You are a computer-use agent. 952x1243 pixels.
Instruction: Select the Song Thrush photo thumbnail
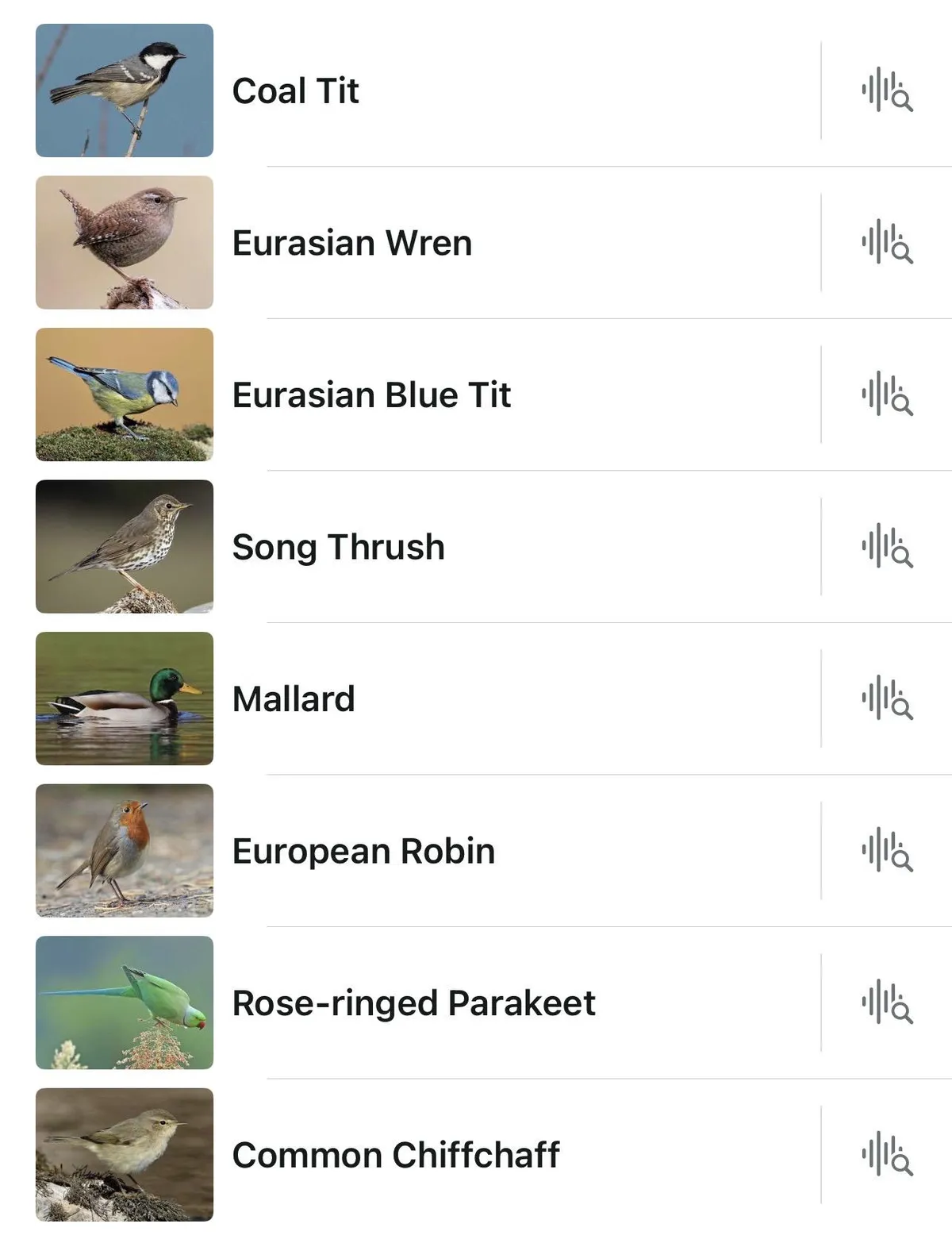click(125, 546)
